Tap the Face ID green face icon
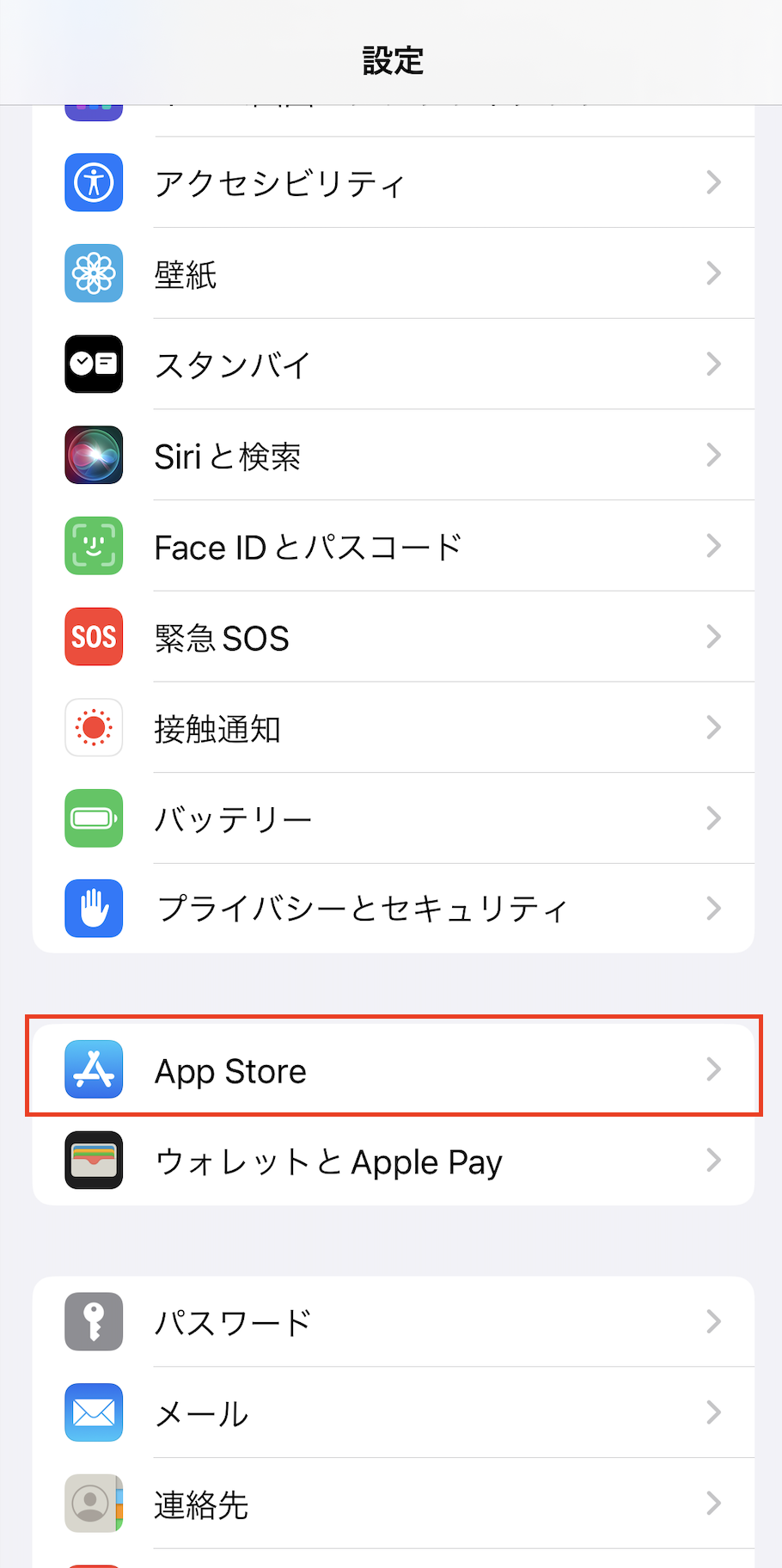The width and height of the screenshot is (782, 1568). pyautogui.click(x=94, y=546)
